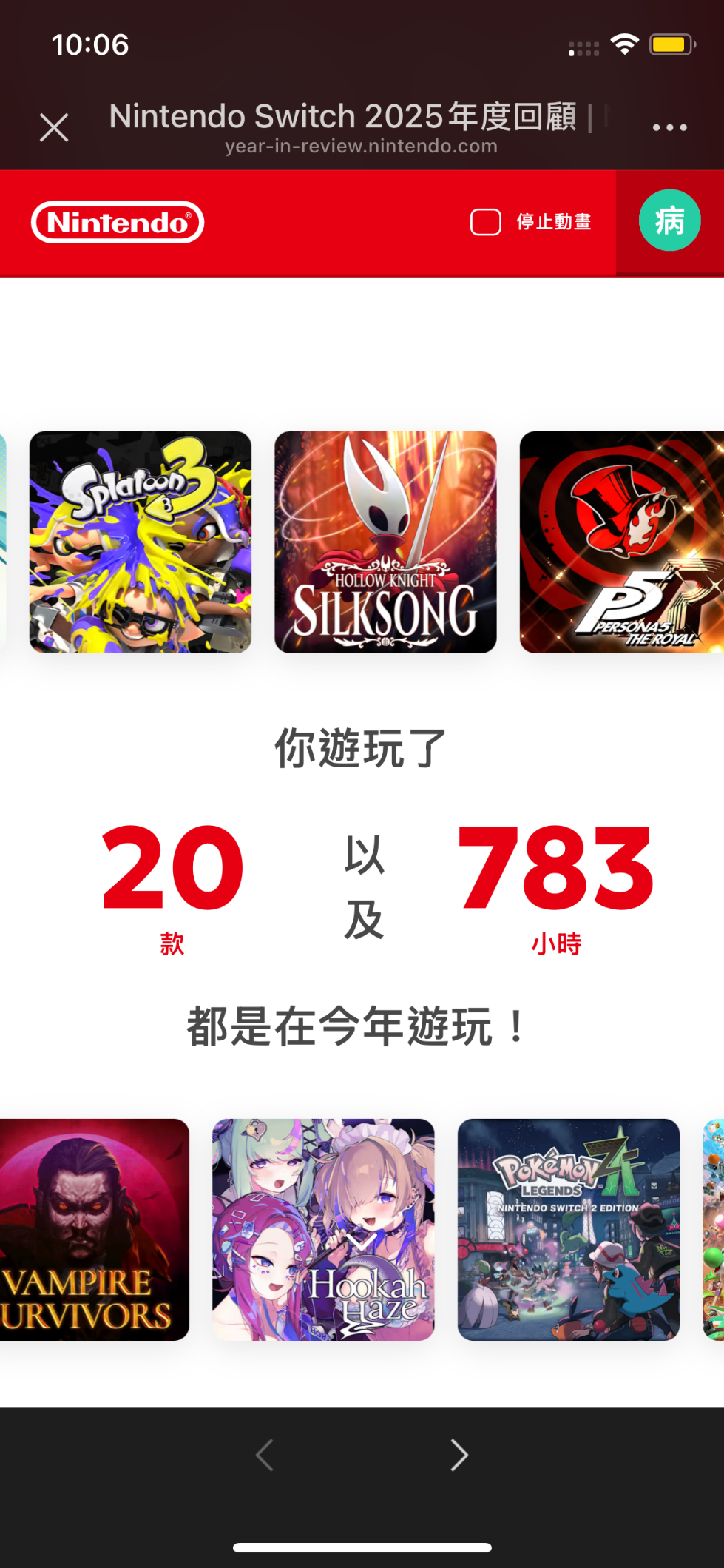Screen dimensions: 724x1568
Task: Open the browser overflow menu
Action: coord(669,127)
